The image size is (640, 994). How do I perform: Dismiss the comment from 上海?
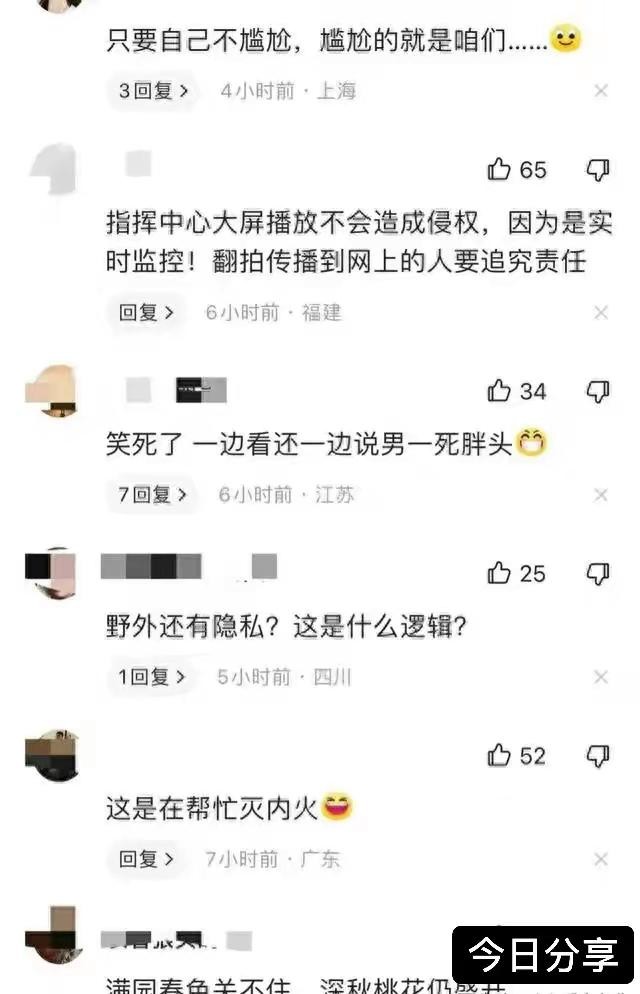coord(601,91)
